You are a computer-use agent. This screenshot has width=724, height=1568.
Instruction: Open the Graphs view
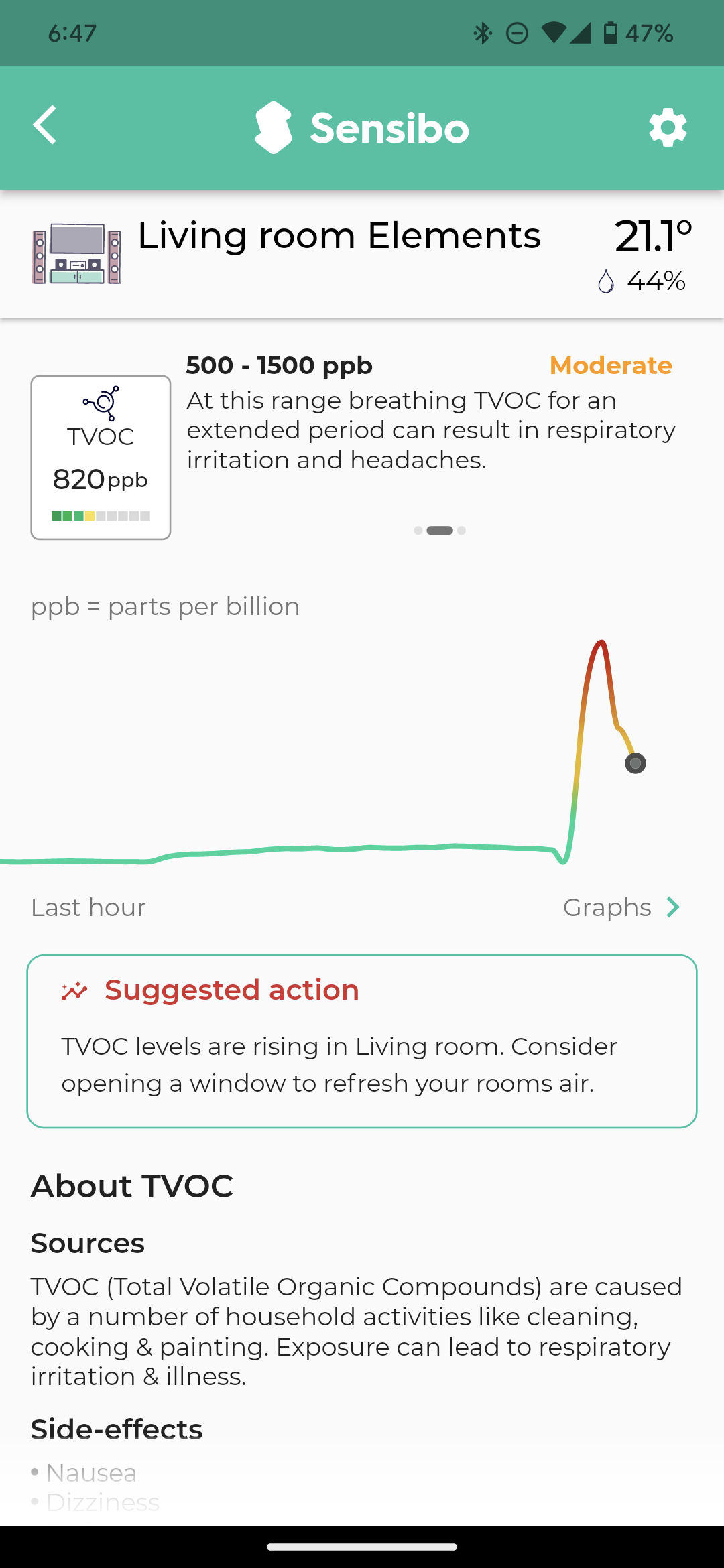(621, 907)
